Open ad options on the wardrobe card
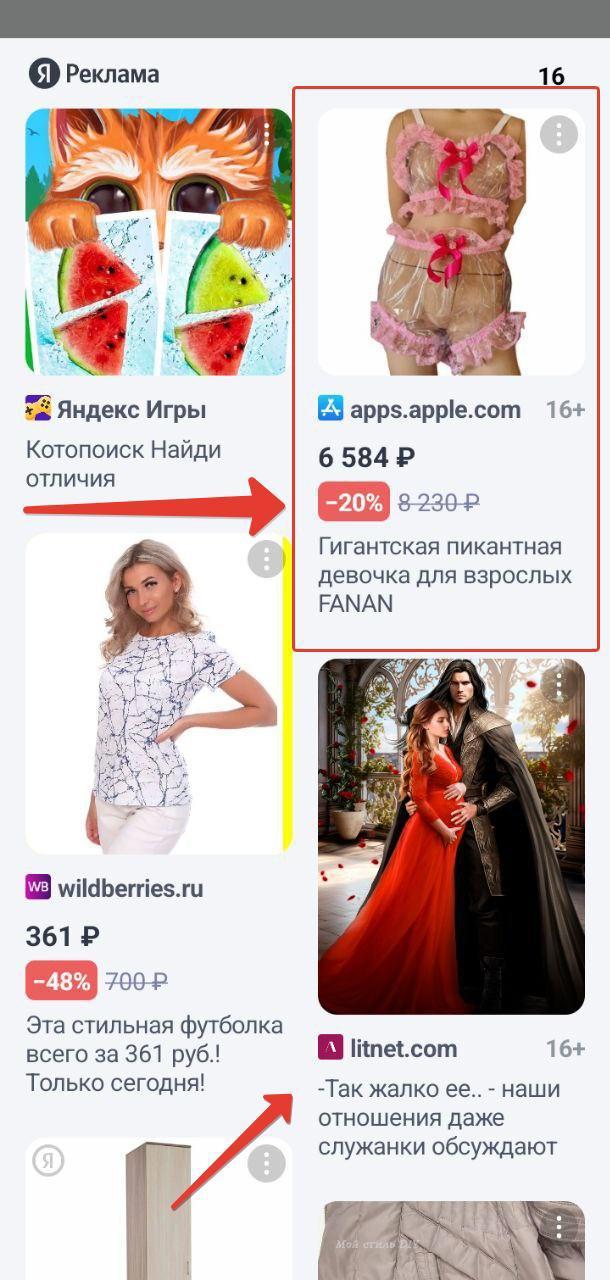The image size is (610, 1280). coord(265,1163)
